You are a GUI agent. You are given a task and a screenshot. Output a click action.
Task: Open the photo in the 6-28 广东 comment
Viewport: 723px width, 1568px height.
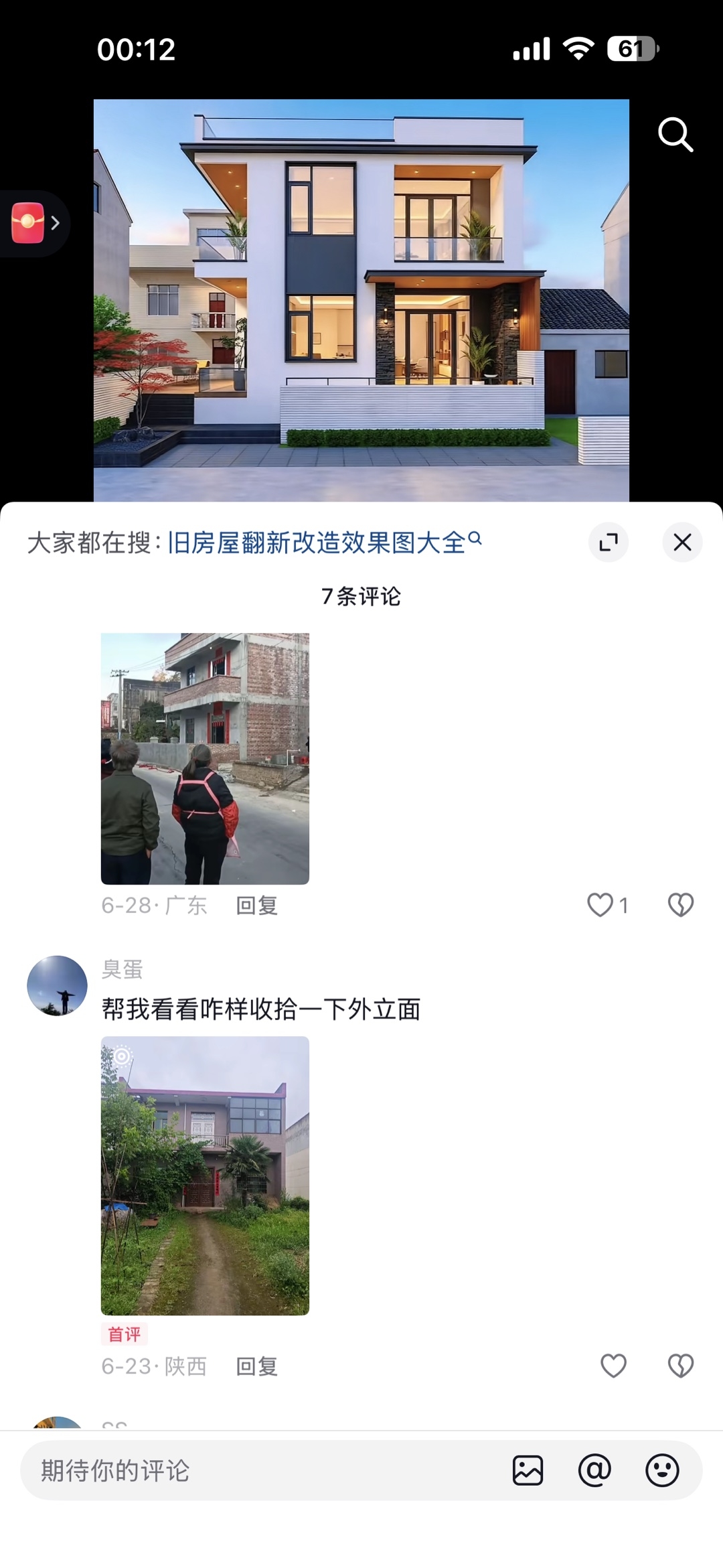click(x=205, y=758)
